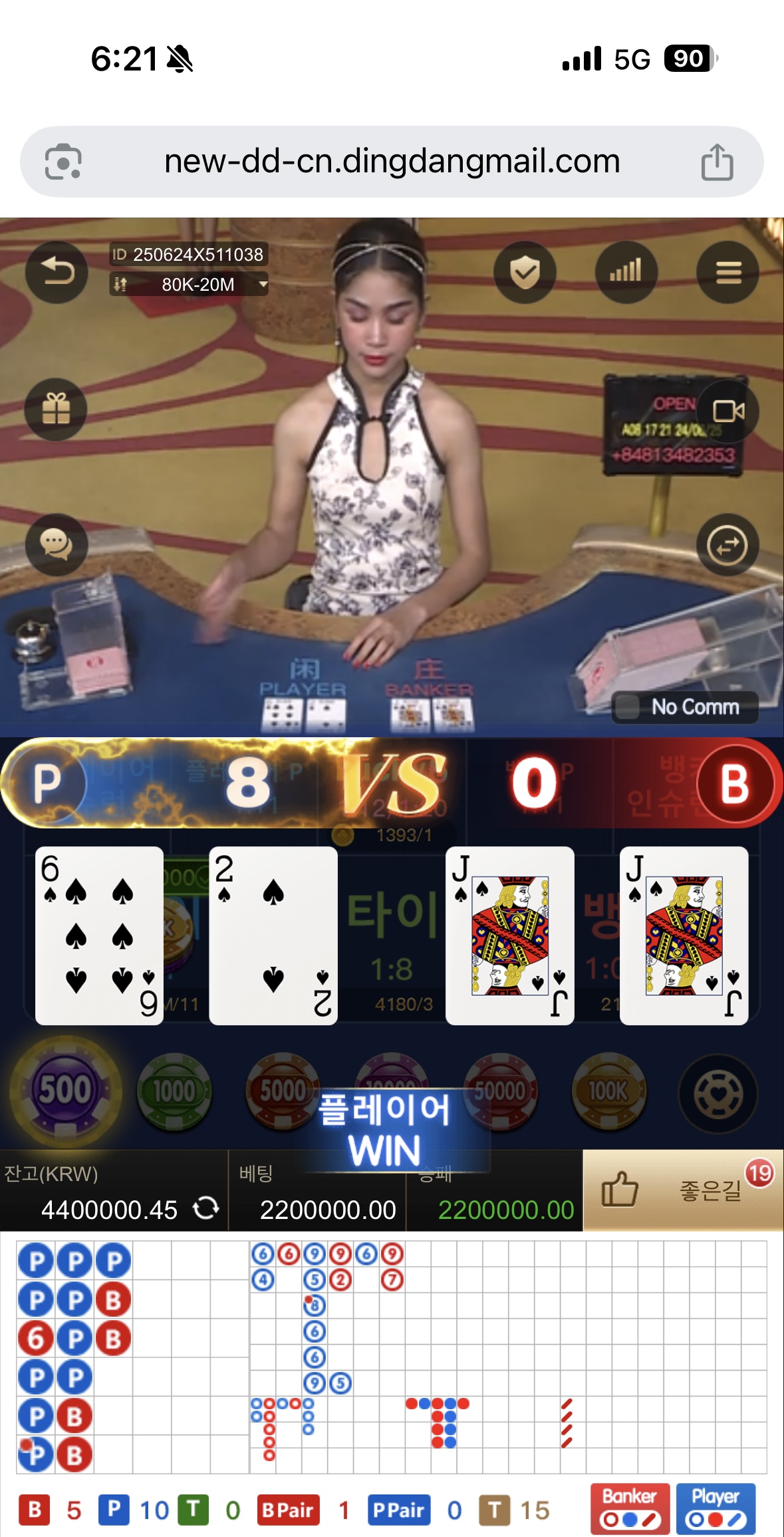Image resolution: width=784 pixels, height=1537 pixels.
Task: Select the 1000 chip
Action: point(174,1091)
